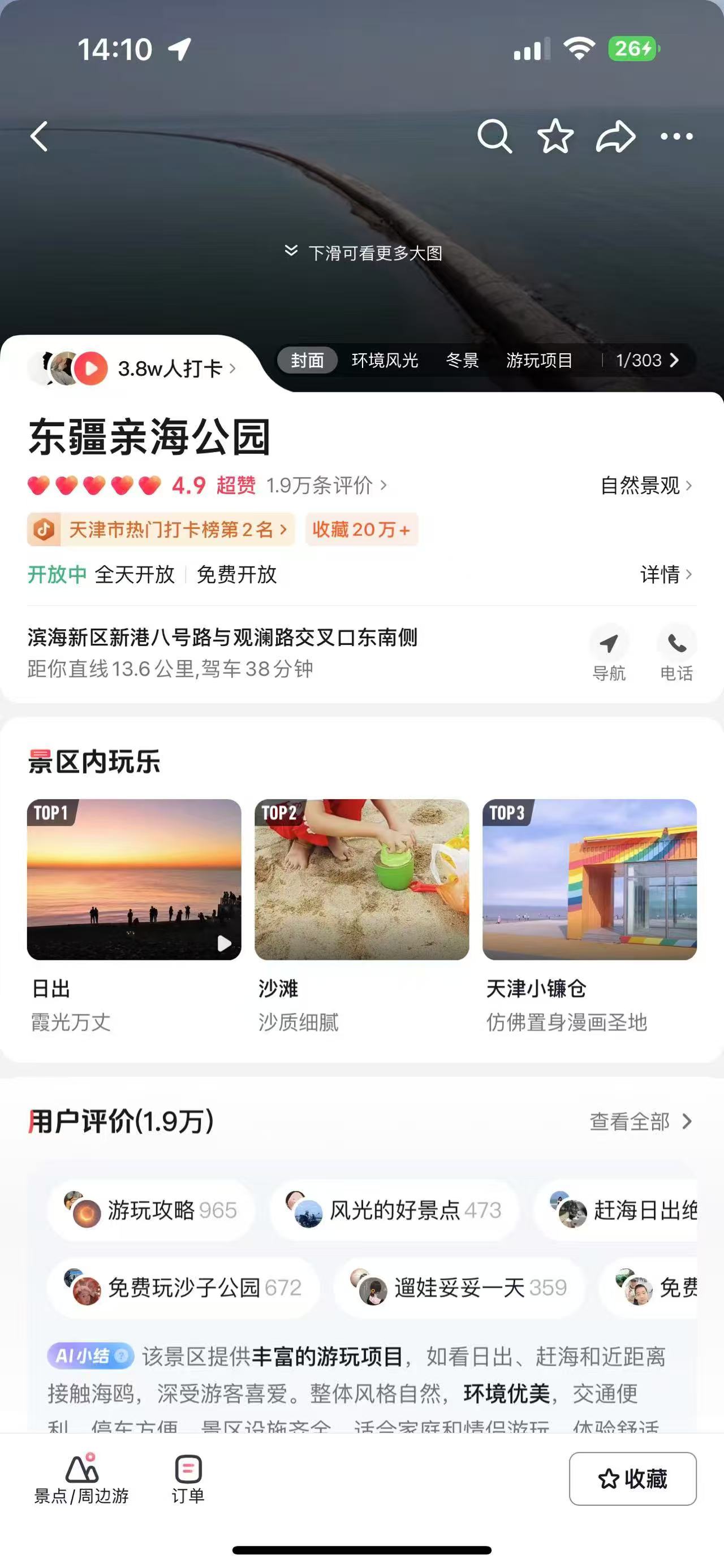Switch to the 环境风光 photo tab
This screenshot has height=1568, width=724.
[385, 361]
